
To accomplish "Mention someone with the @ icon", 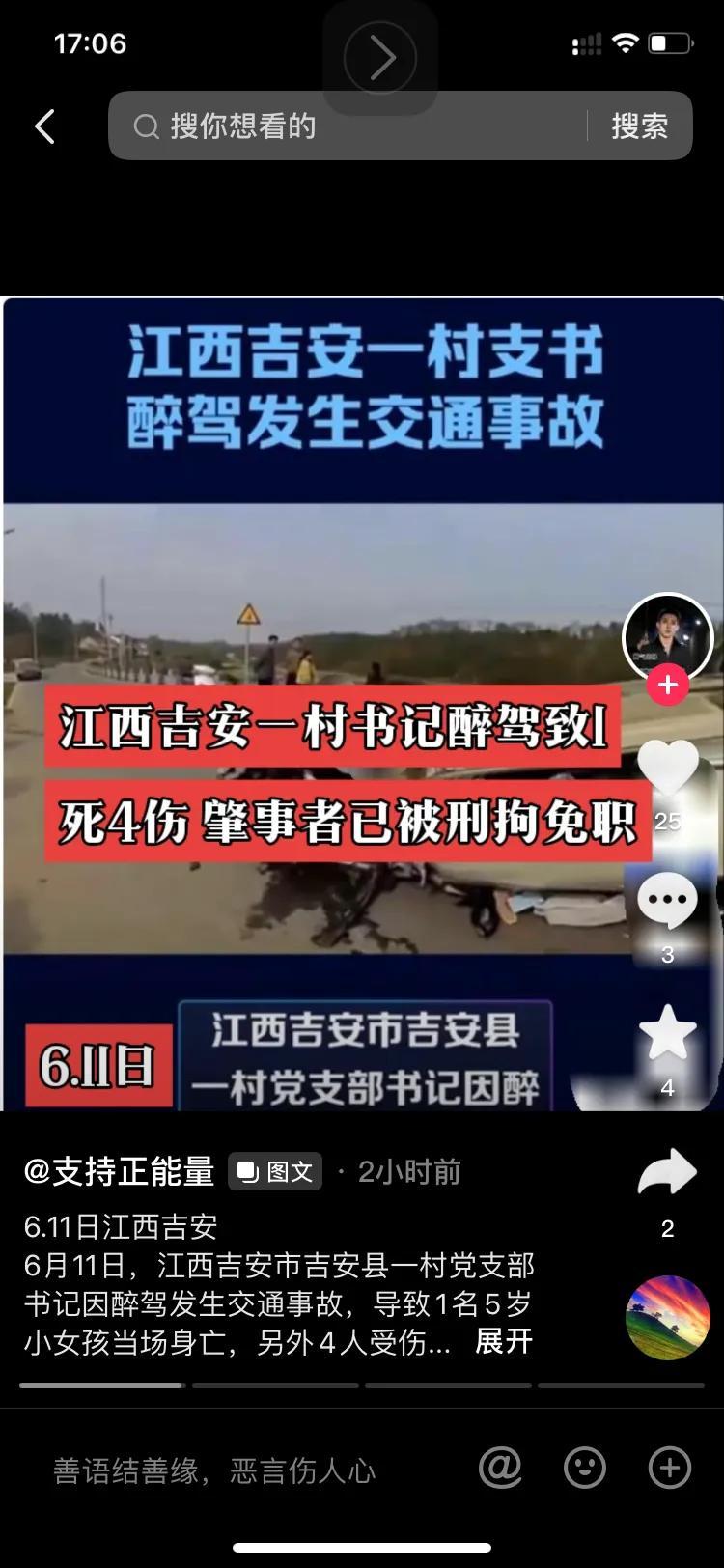I will tap(500, 1468).
